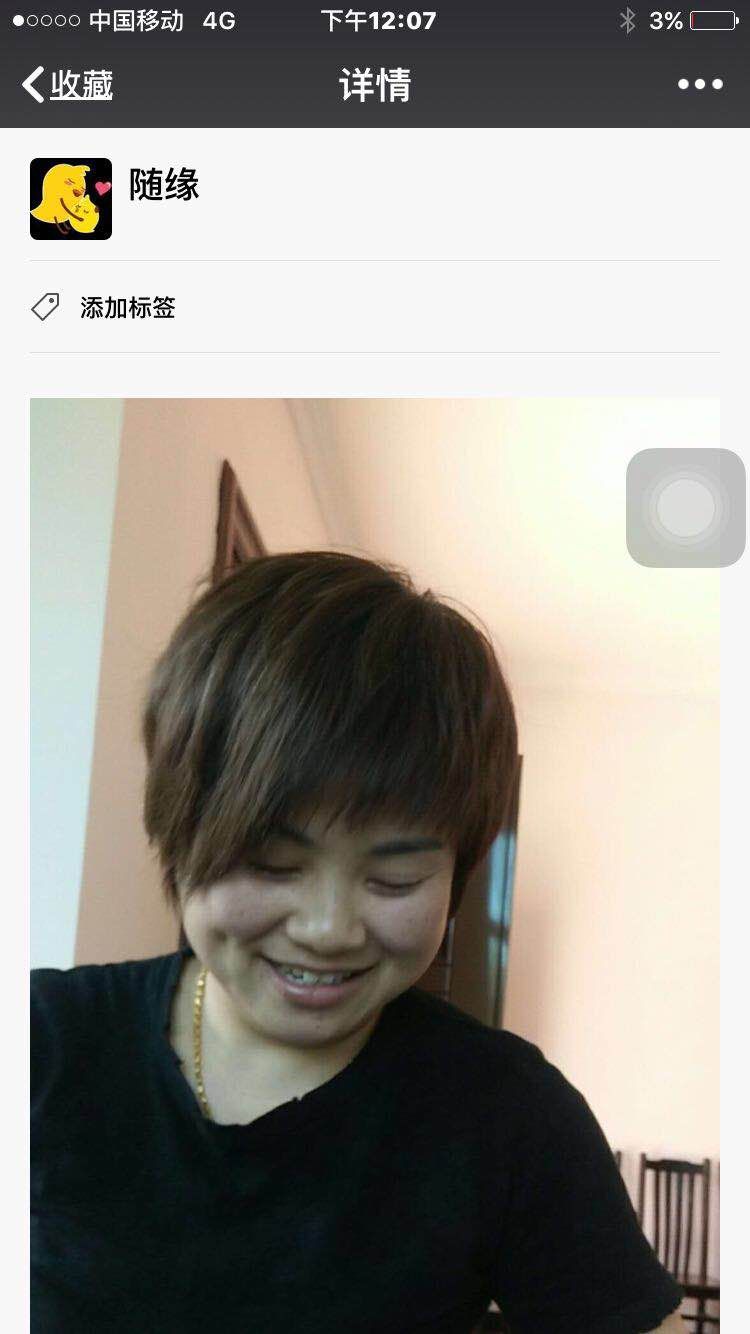Open the three-dot overflow menu
The width and height of the screenshot is (750, 1334).
[x=700, y=85]
